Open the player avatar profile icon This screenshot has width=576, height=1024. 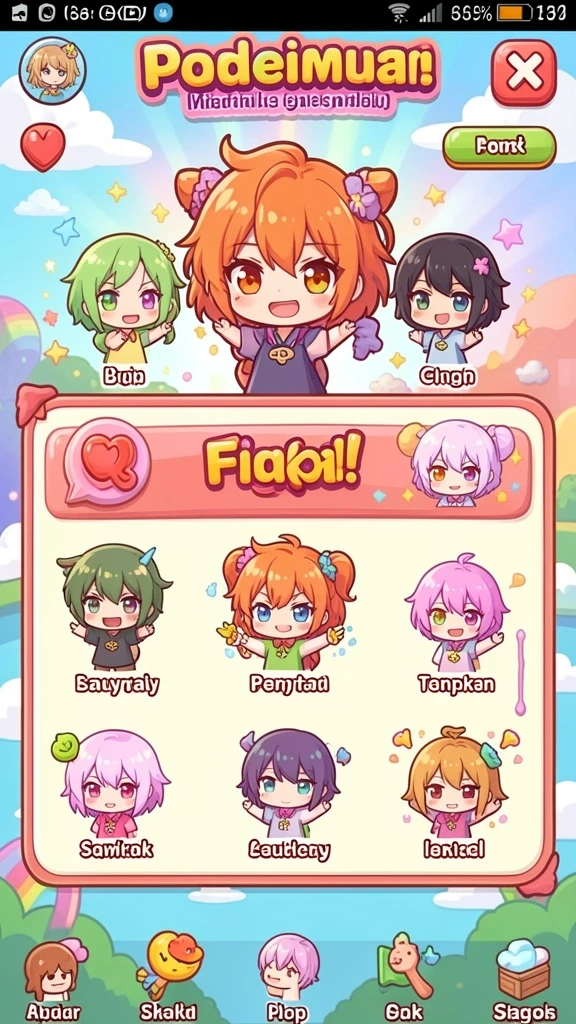pyautogui.click(x=52, y=71)
